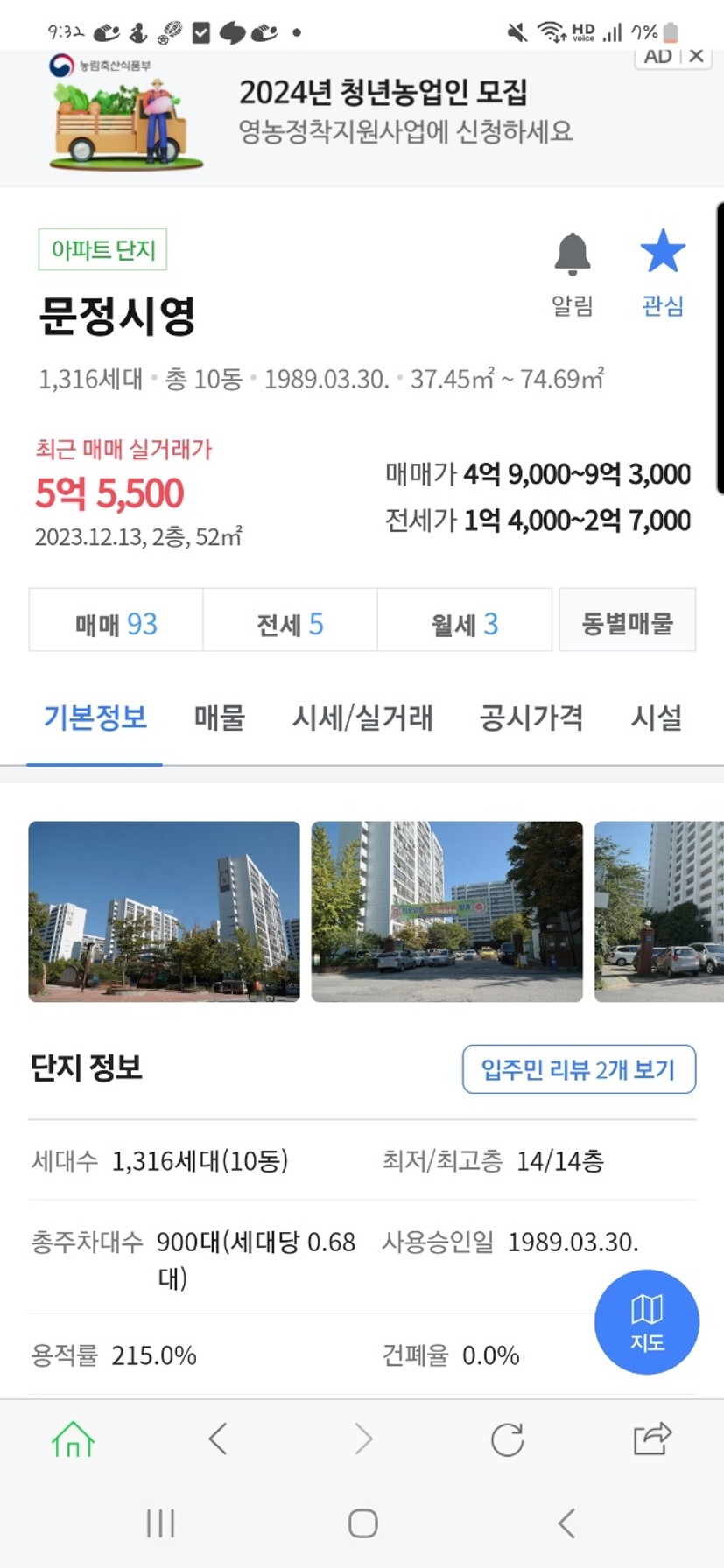Switch to the 매물 tab
The image size is (724, 1568).
[220, 718]
